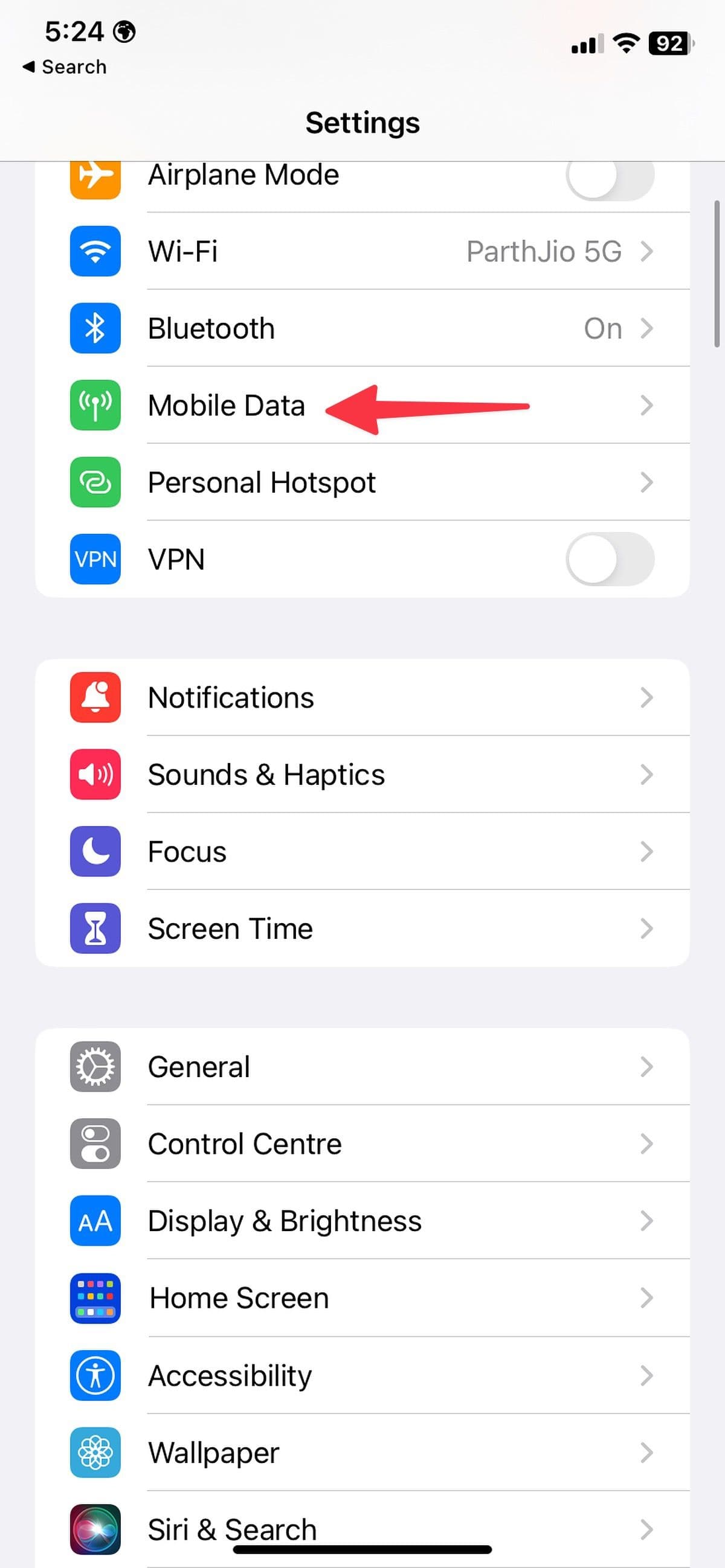Tap the Wi-Fi settings icon
Image resolution: width=725 pixels, height=1568 pixels.
pos(95,251)
